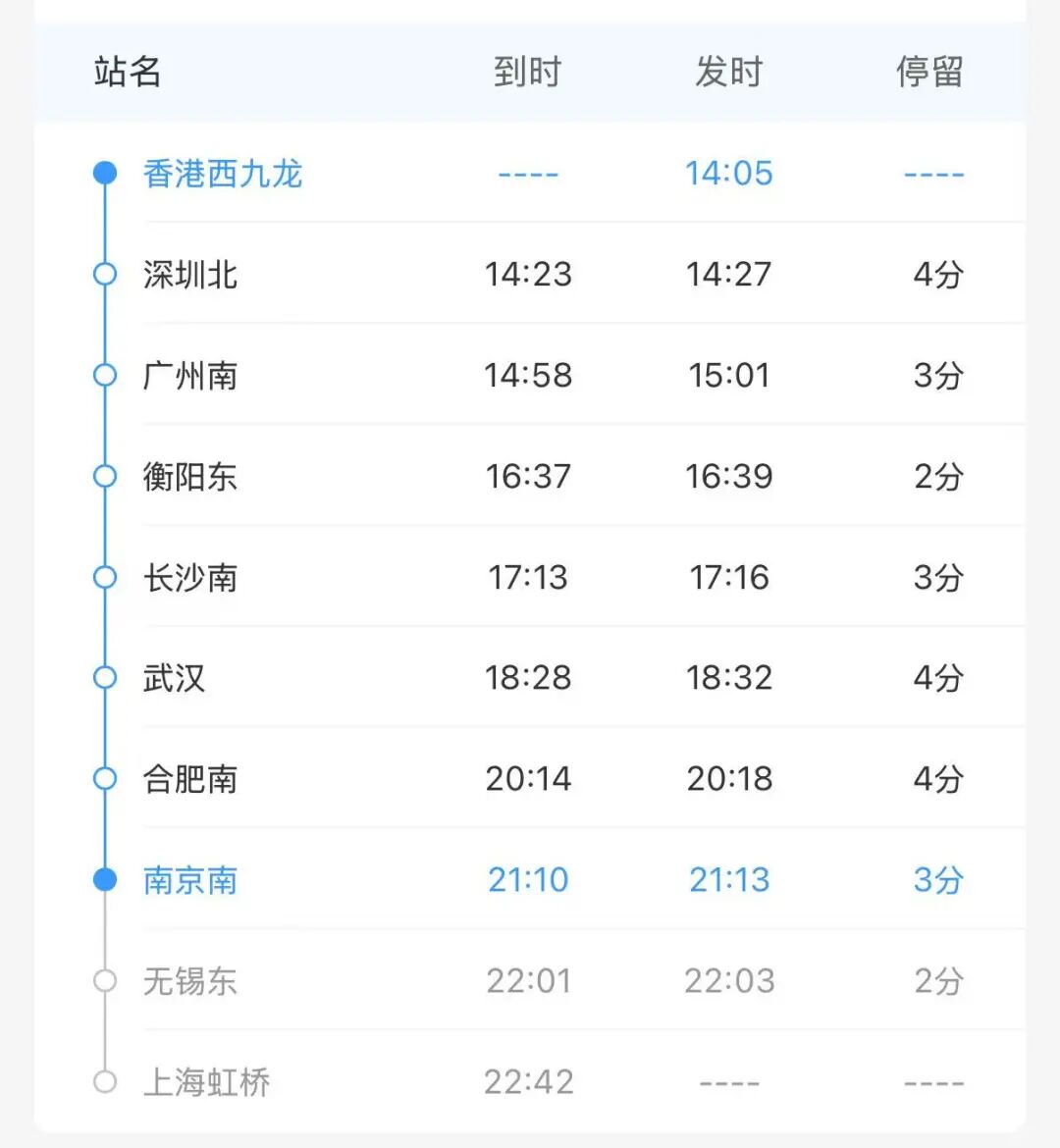The width and height of the screenshot is (1060, 1148).
Task: Click the hollow circle next to 广州南
Action: click(x=105, y=375)
